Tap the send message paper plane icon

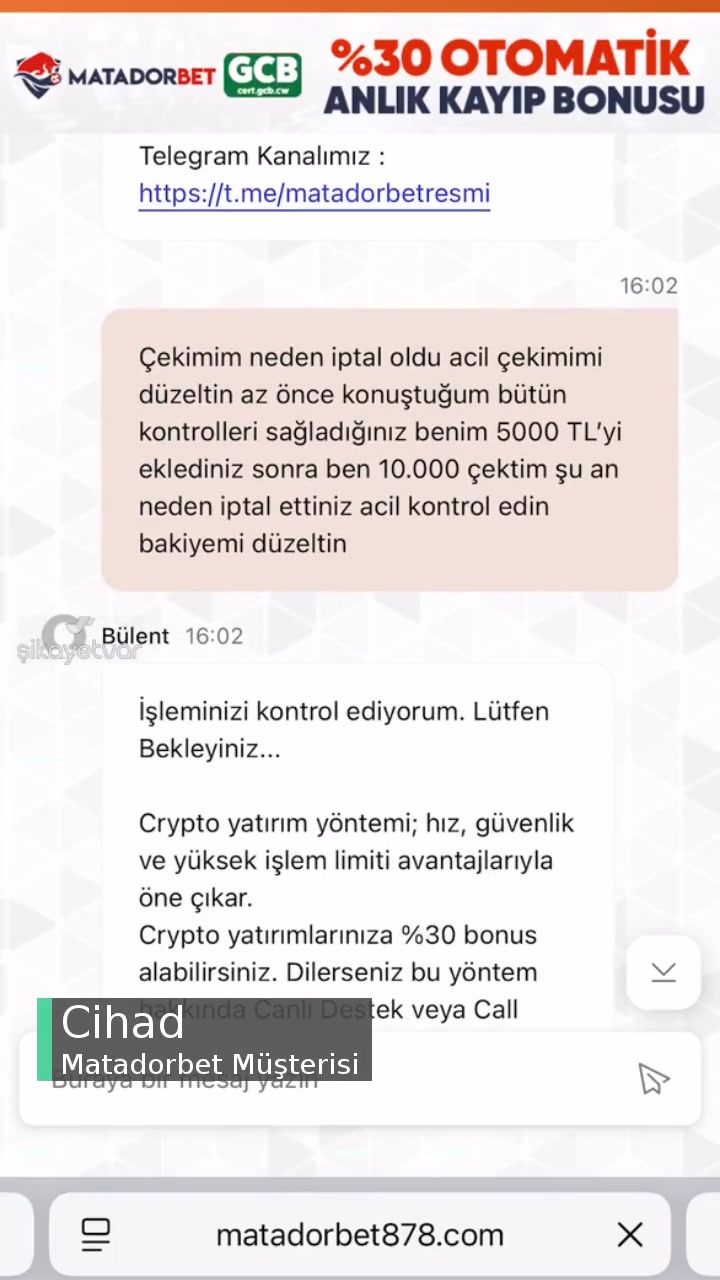point(653,1079)
